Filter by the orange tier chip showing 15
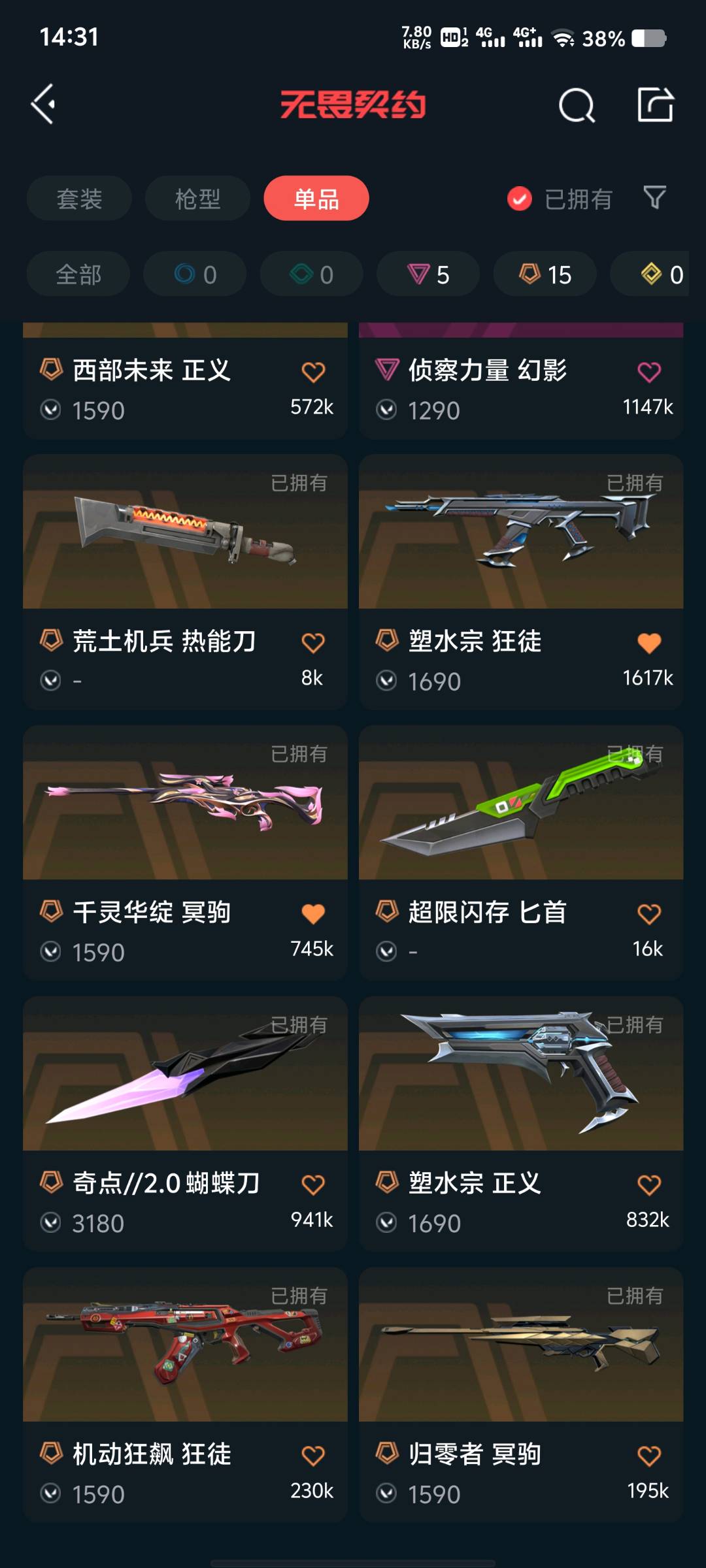Image resolution: width=706 pixels, height=1568 pixels. [x=545, y=274]
